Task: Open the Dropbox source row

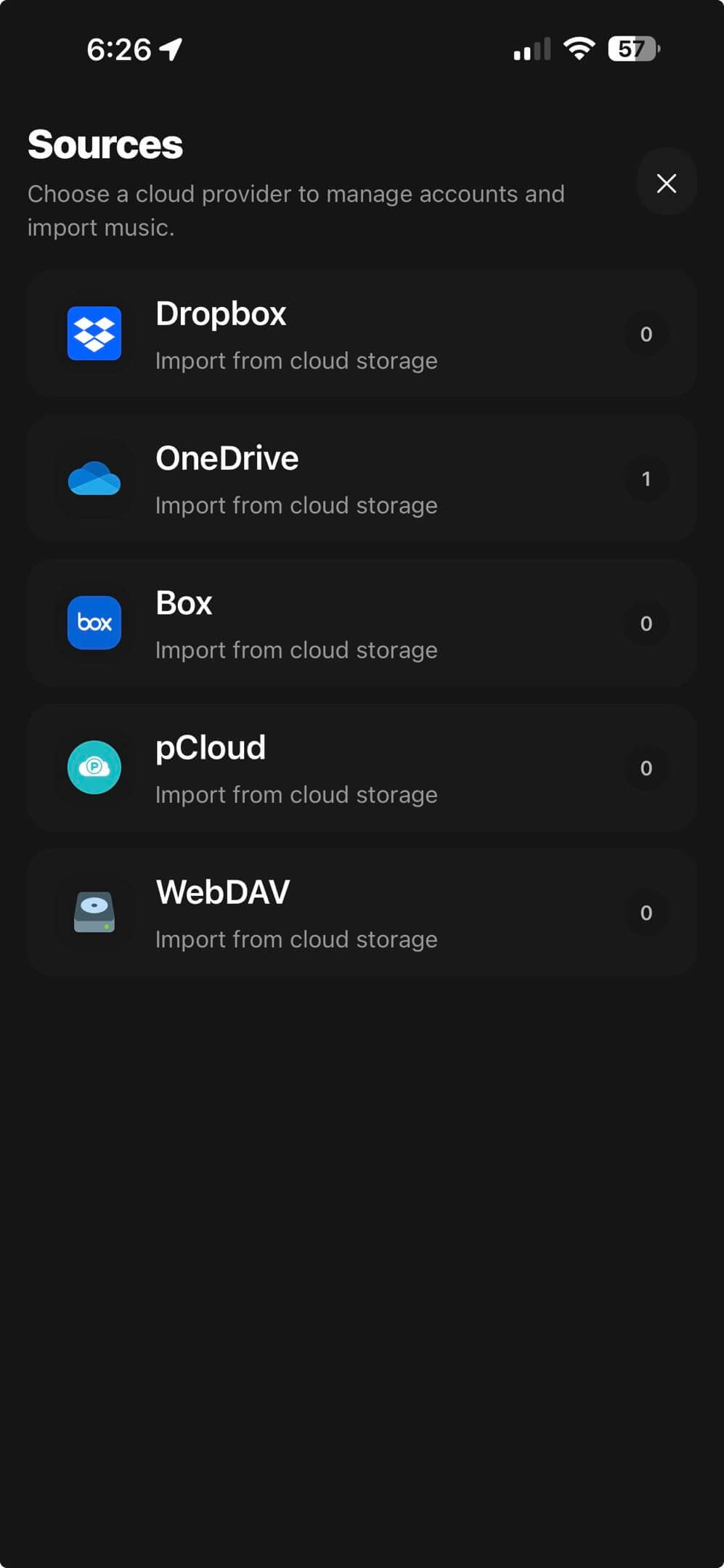Action: [x=362, y=334]
